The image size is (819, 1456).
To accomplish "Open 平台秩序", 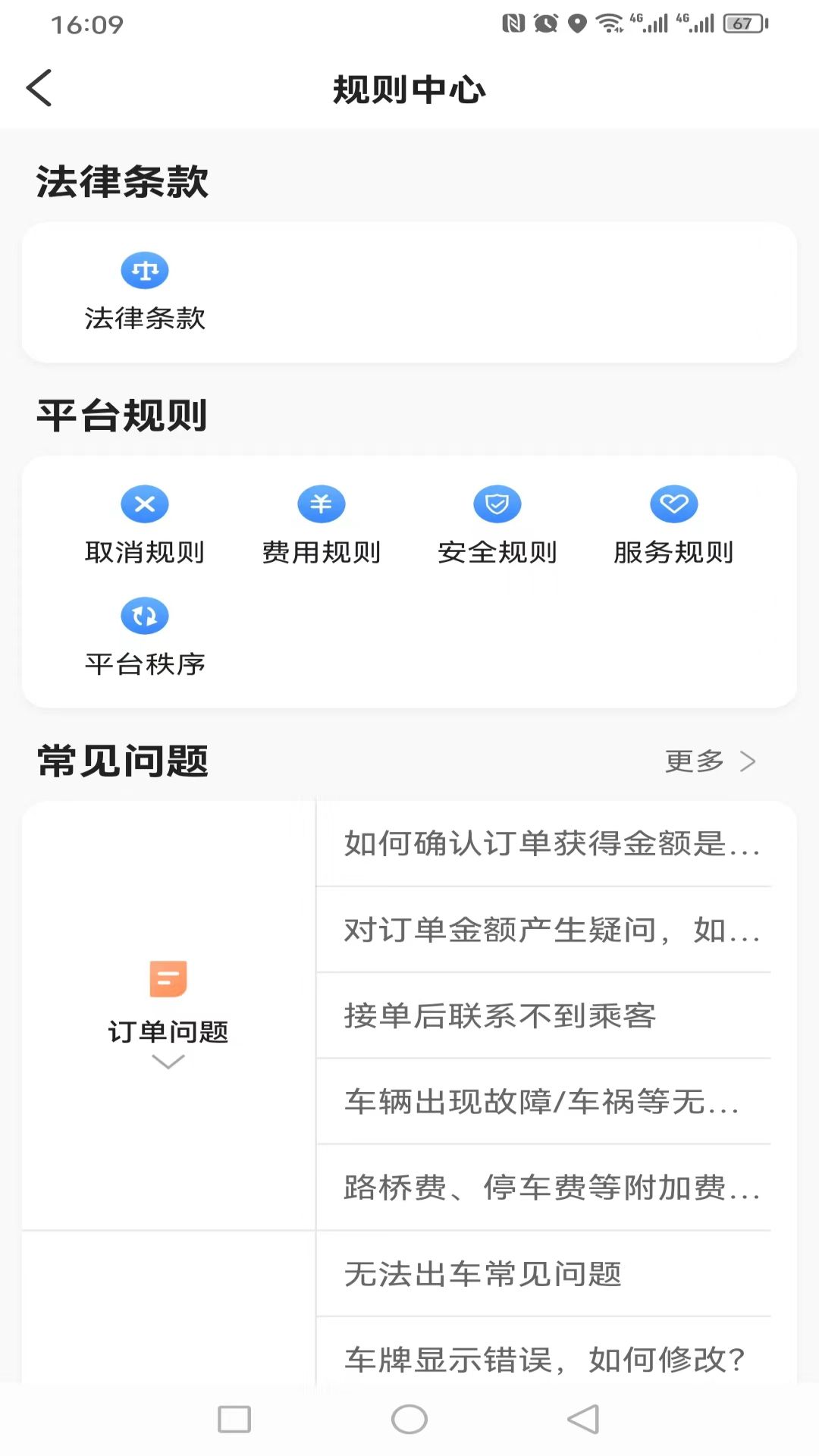I will pyautogui.click(x=145, y=637).
